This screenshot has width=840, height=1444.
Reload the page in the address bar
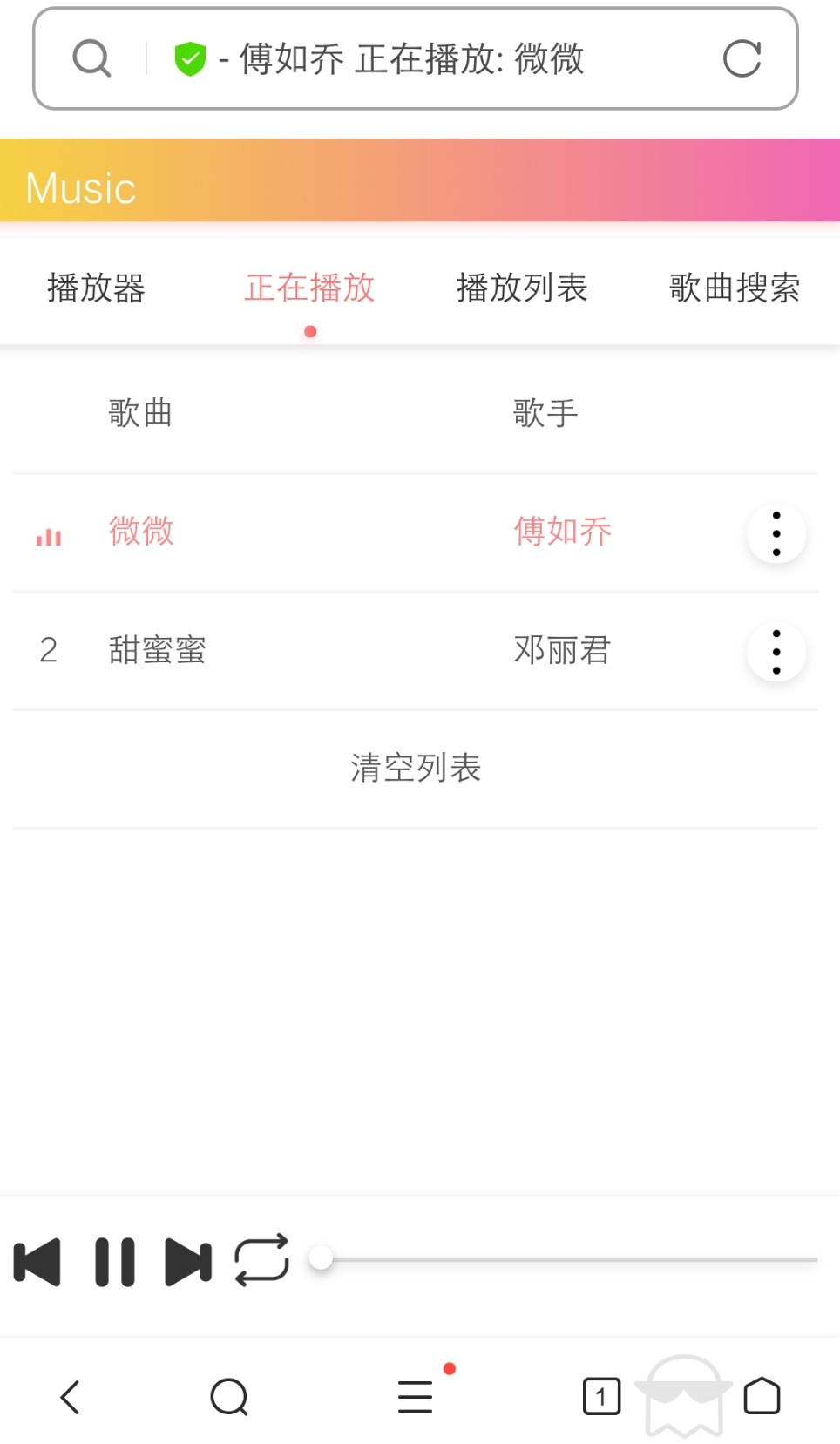tap(742, 59)
